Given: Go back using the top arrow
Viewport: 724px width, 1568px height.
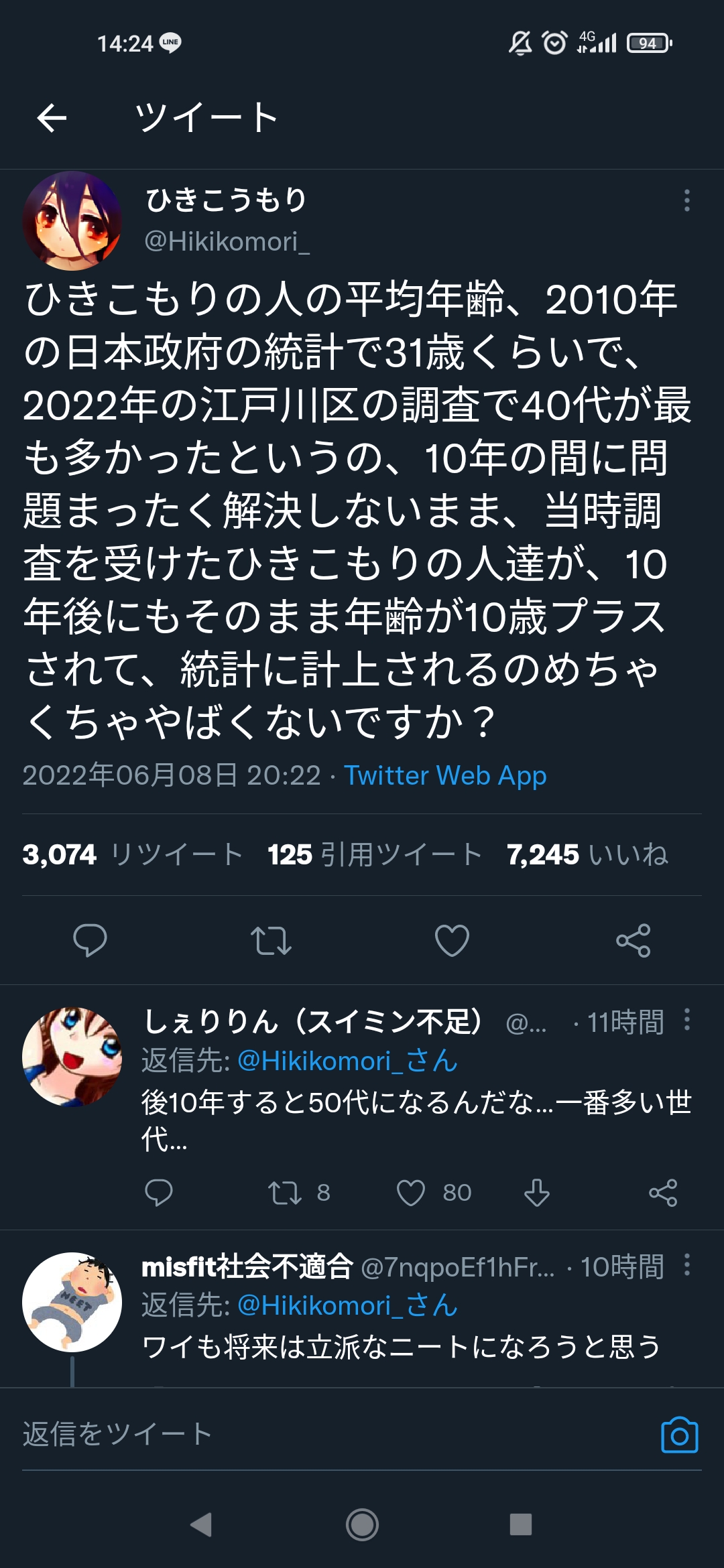Looking at the screenshot, I should 52,119.
